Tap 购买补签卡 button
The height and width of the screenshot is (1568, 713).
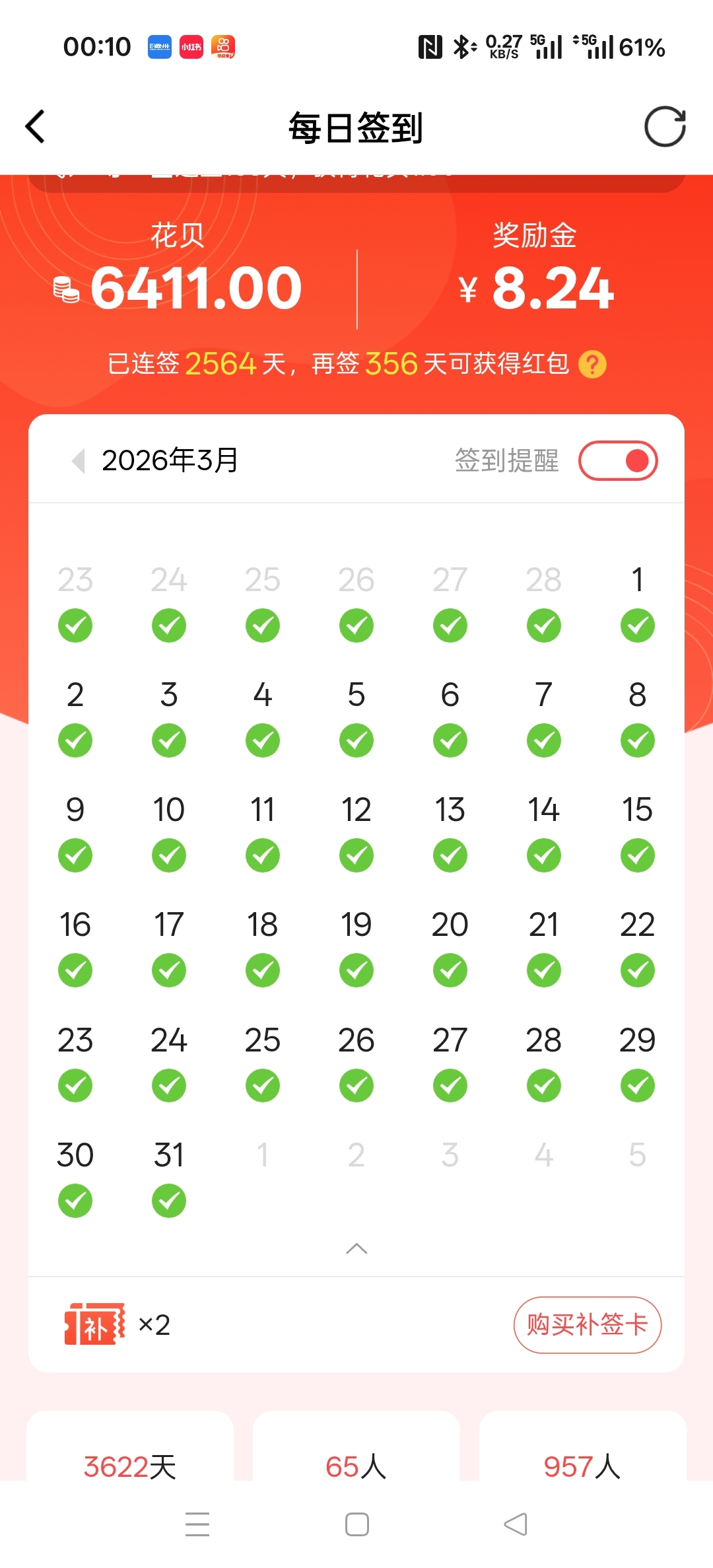[587, 1324]
